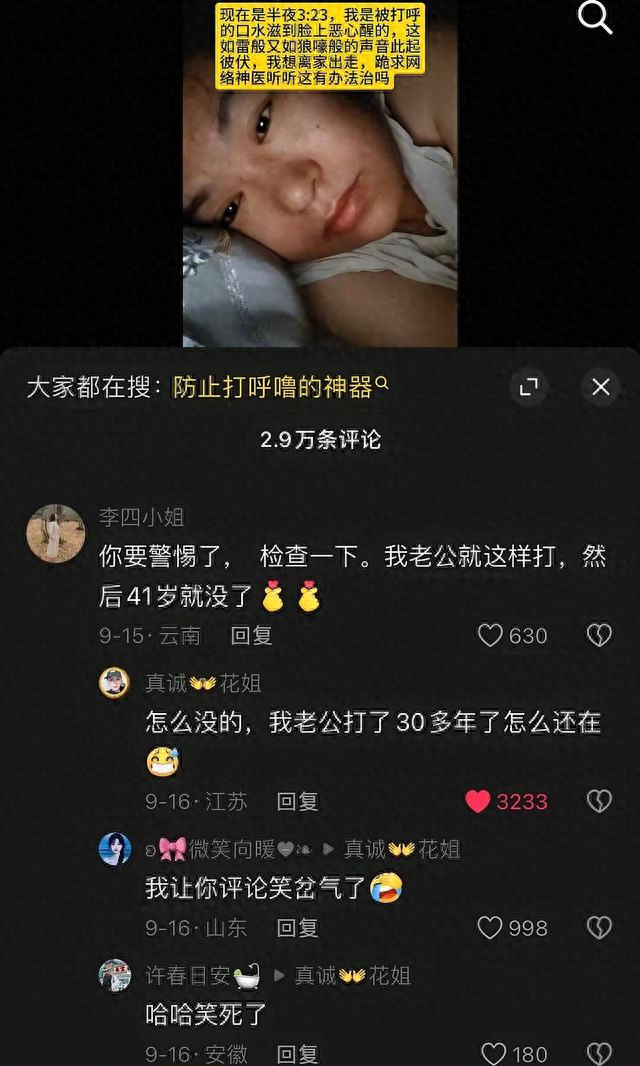This screenshot has width=640, height=1066.
Task: Expand the comments panel to full screen
Action: (x=529, y=387)
